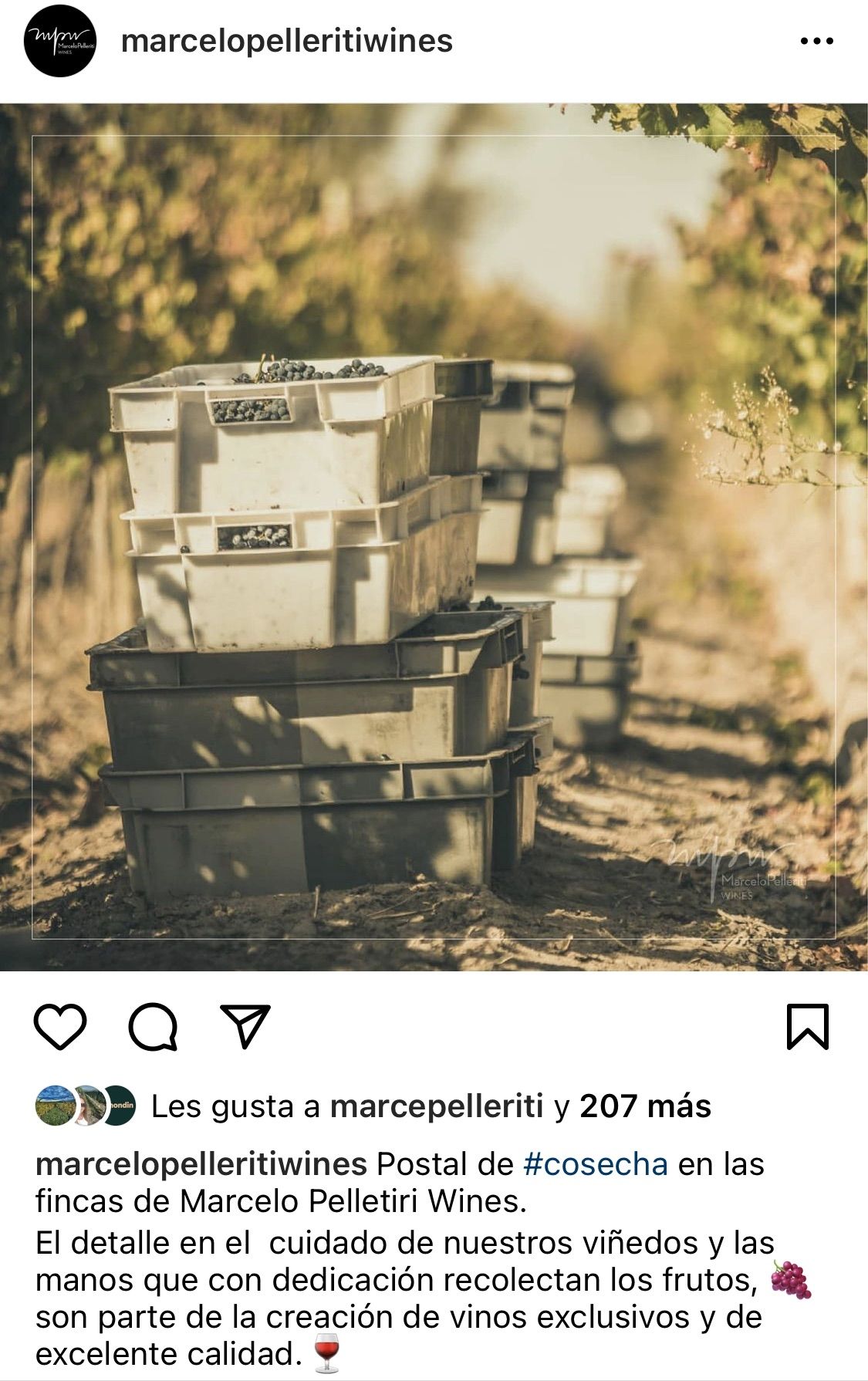The image size is (868, 1381).
Task: Open marcepelleriti's profile from the likes line
Action: [x=437, y=1106]
